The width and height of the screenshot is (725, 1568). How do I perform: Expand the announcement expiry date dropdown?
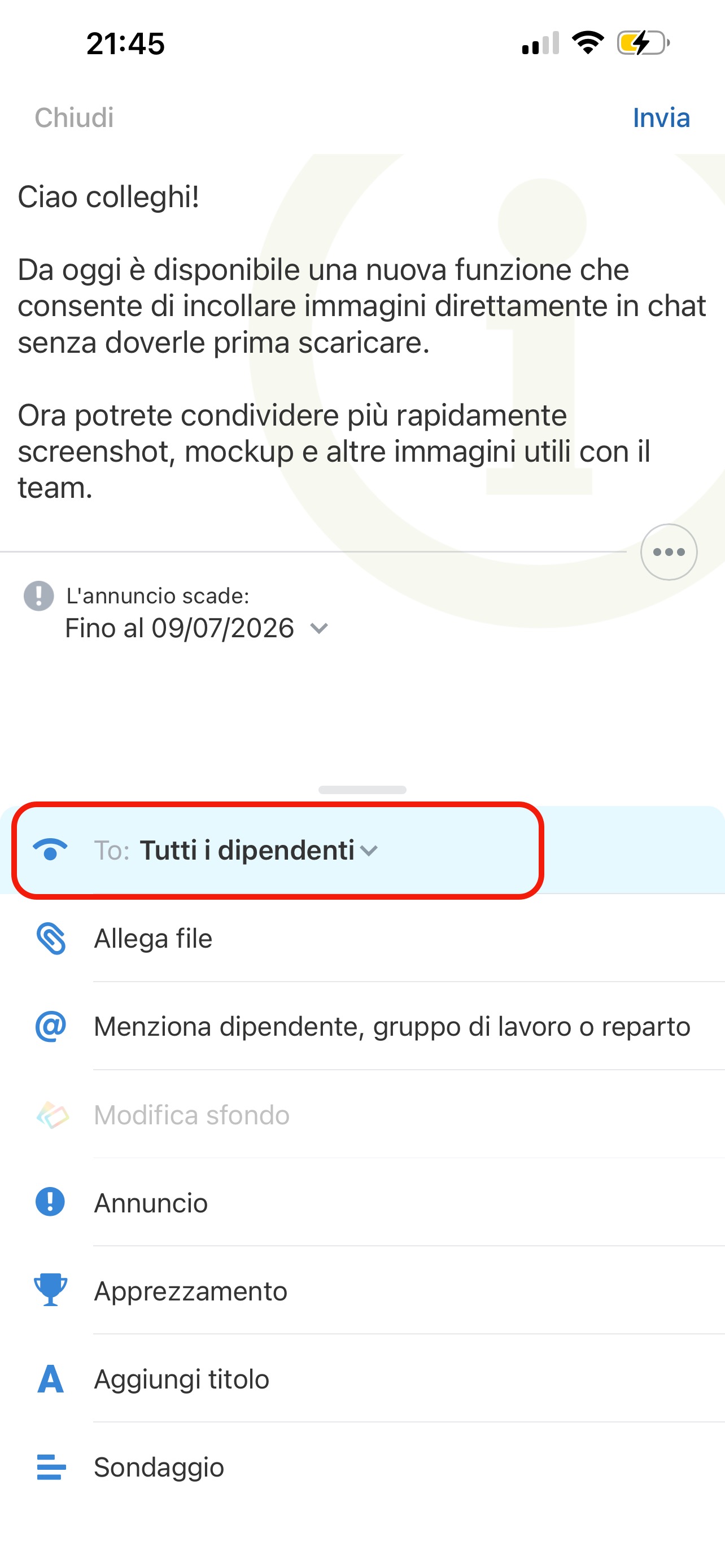tap(197, 628)
